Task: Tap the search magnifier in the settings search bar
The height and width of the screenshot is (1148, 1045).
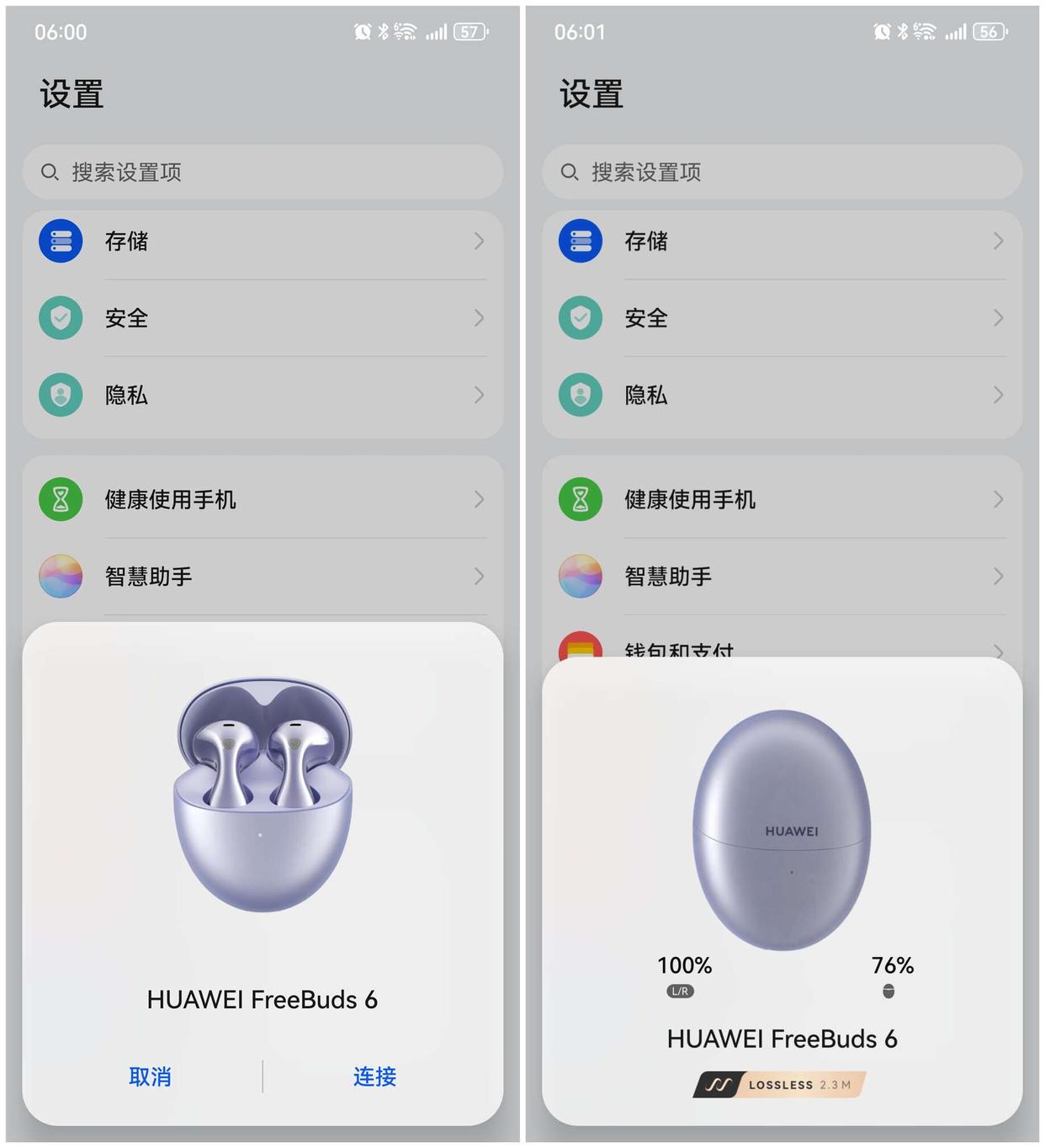Action: pyautogui.click(x=49, y=172)
